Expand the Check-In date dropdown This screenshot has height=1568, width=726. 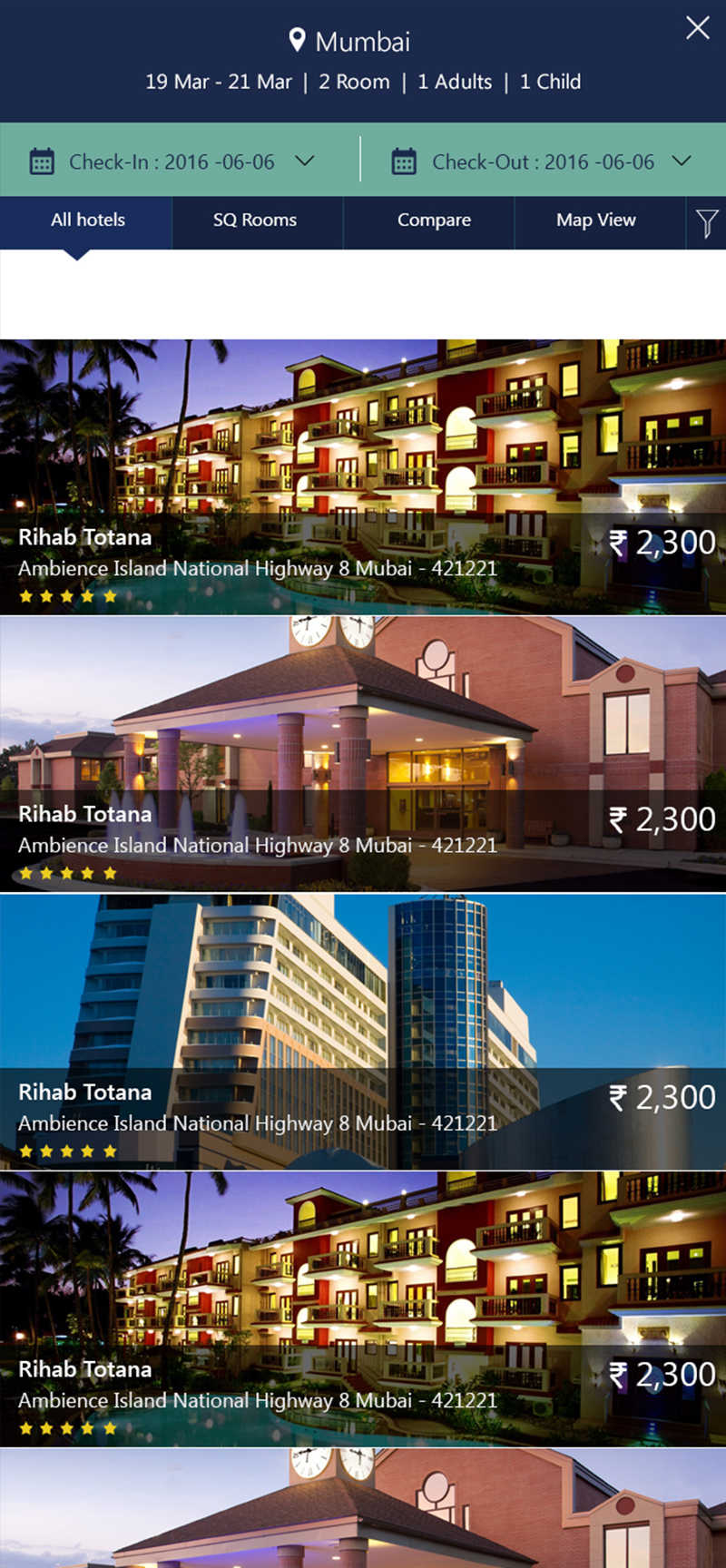(x=305, y=161)
